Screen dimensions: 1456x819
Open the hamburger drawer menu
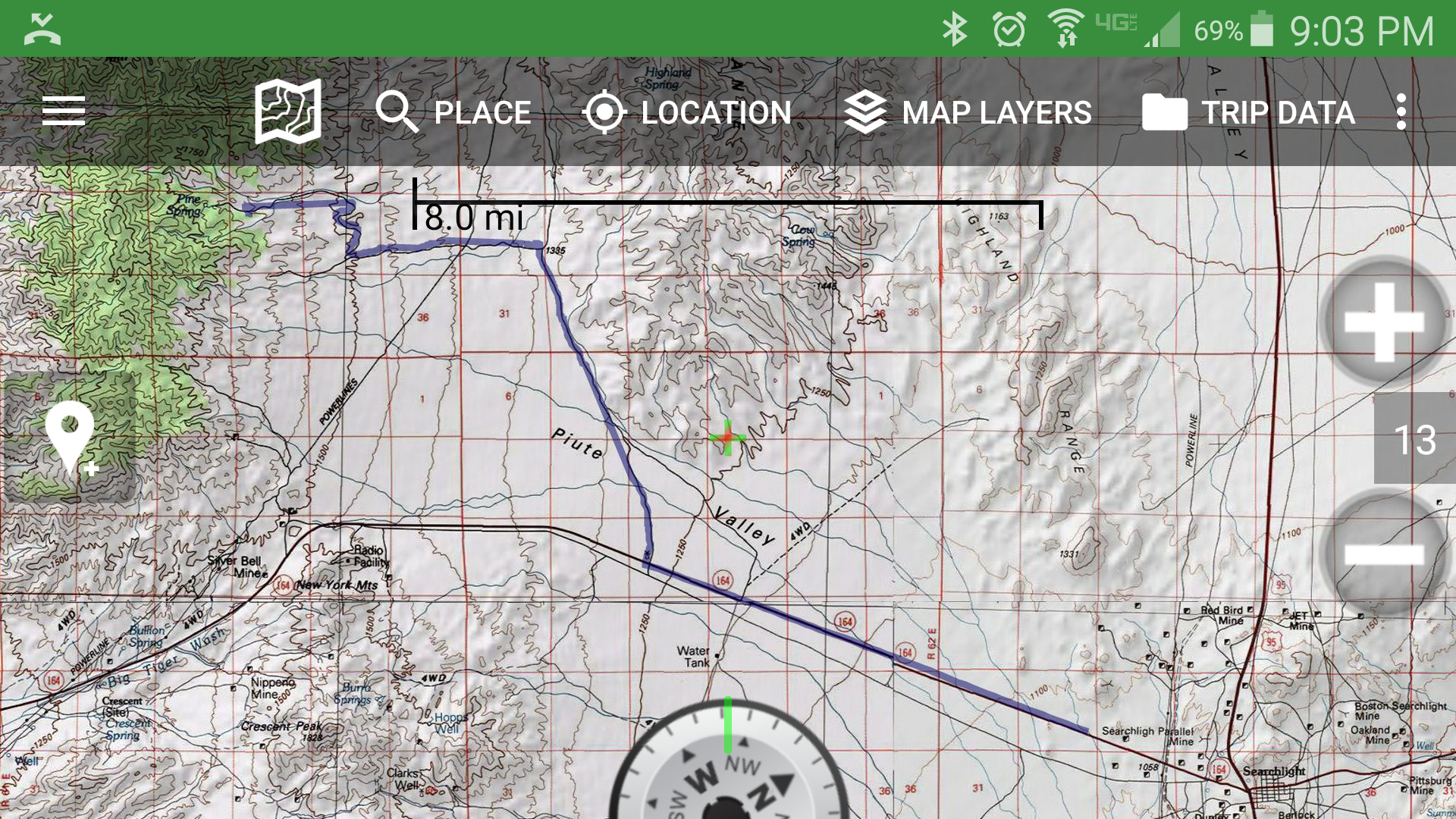click(64, 111)
